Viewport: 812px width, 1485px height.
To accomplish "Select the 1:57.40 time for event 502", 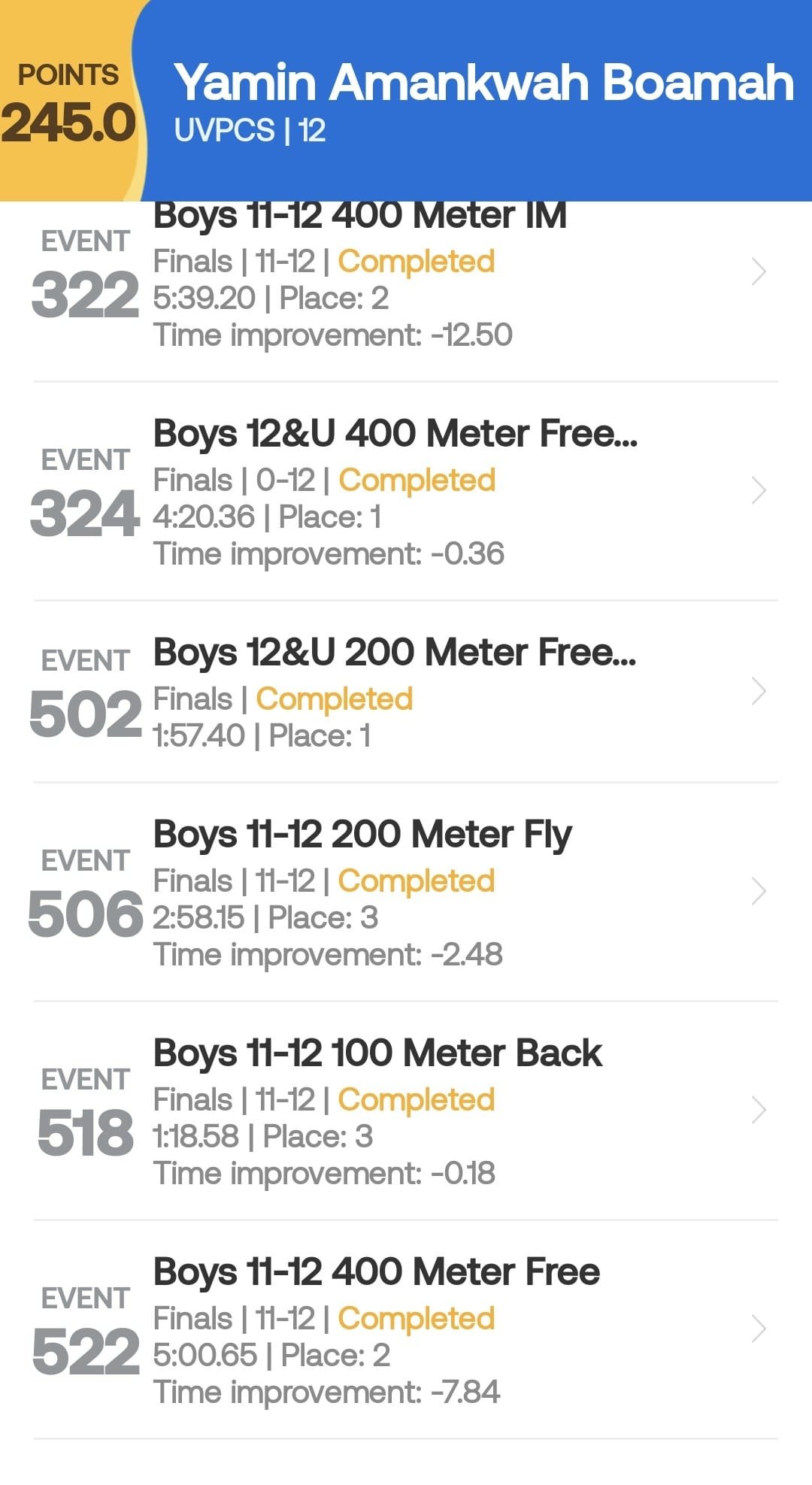I will click(198, 735).
